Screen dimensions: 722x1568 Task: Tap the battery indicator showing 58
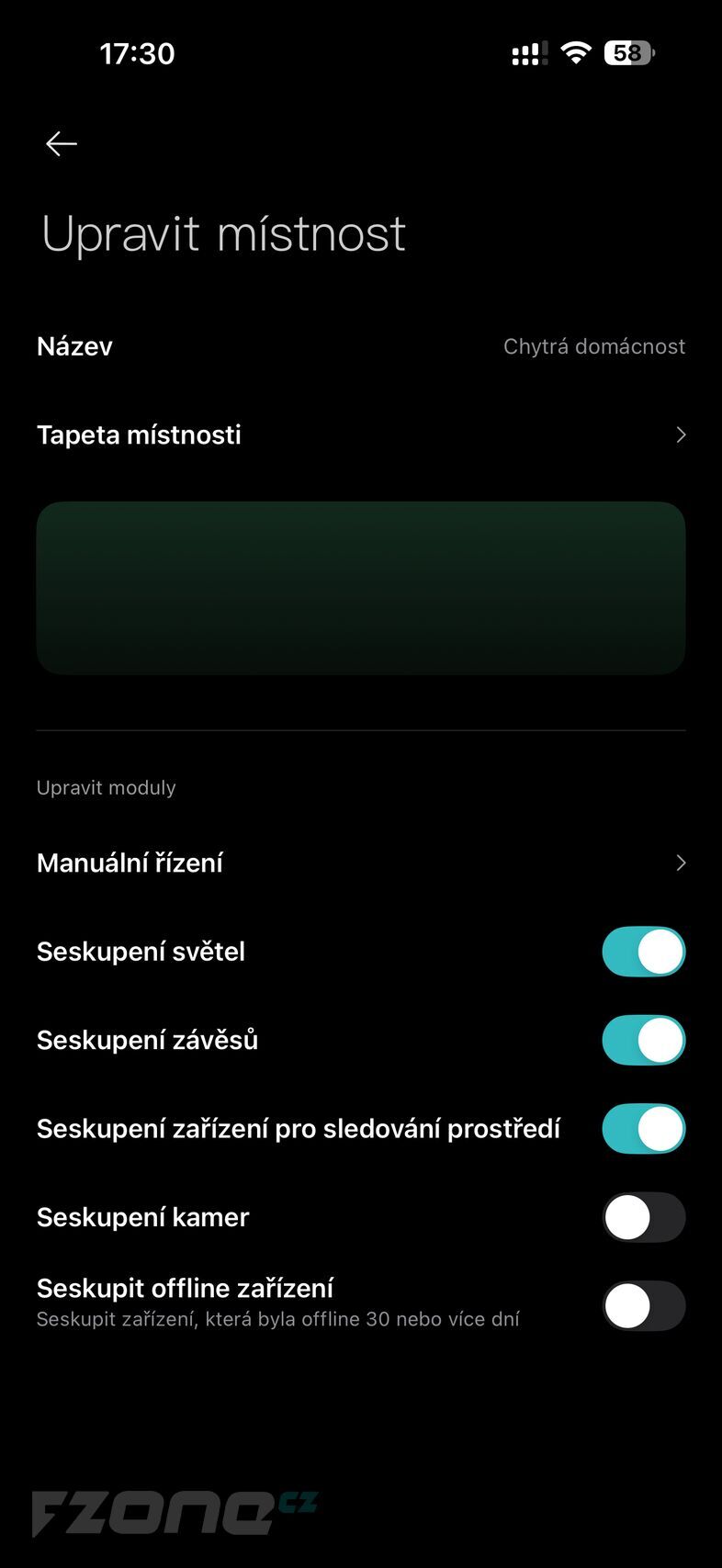click(628, 52)
